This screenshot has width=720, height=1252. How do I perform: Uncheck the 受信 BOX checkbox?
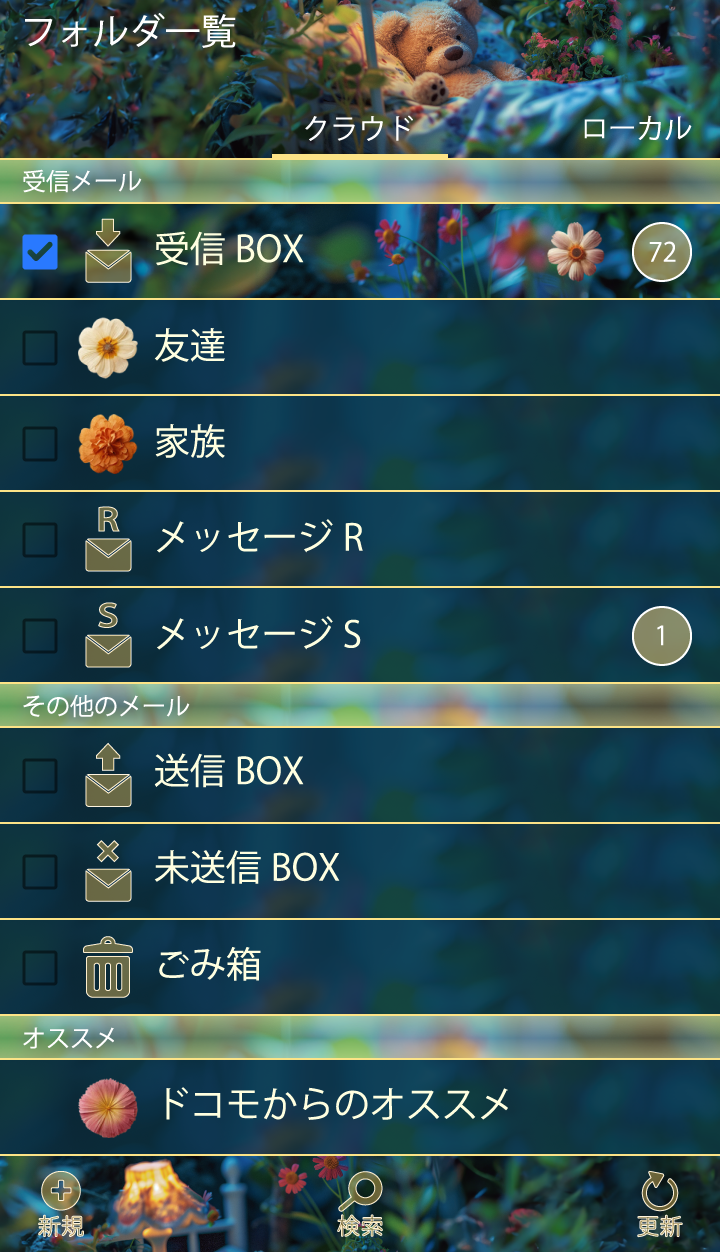coord(40,252)
